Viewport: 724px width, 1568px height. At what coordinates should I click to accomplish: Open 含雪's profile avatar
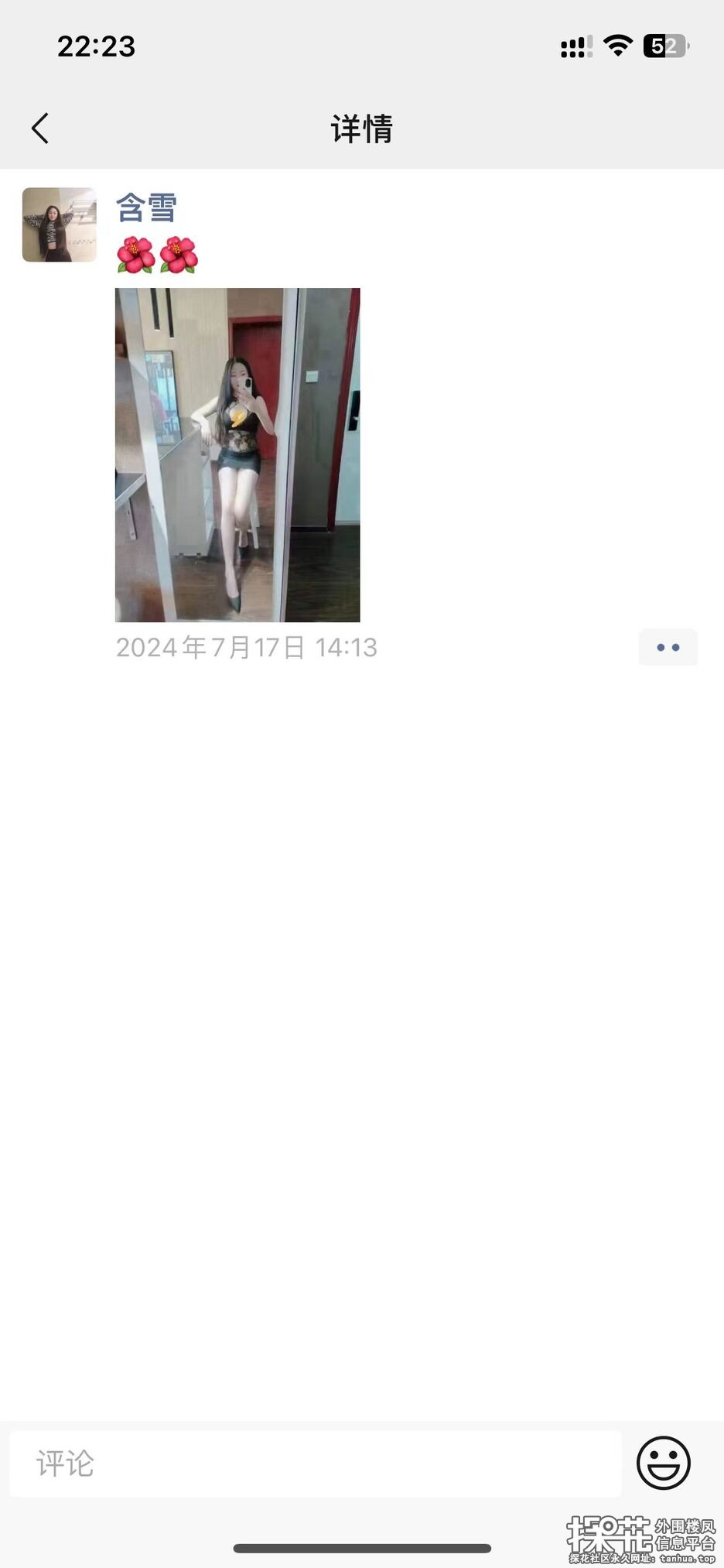pyautogui.click(x=60, y=224)
